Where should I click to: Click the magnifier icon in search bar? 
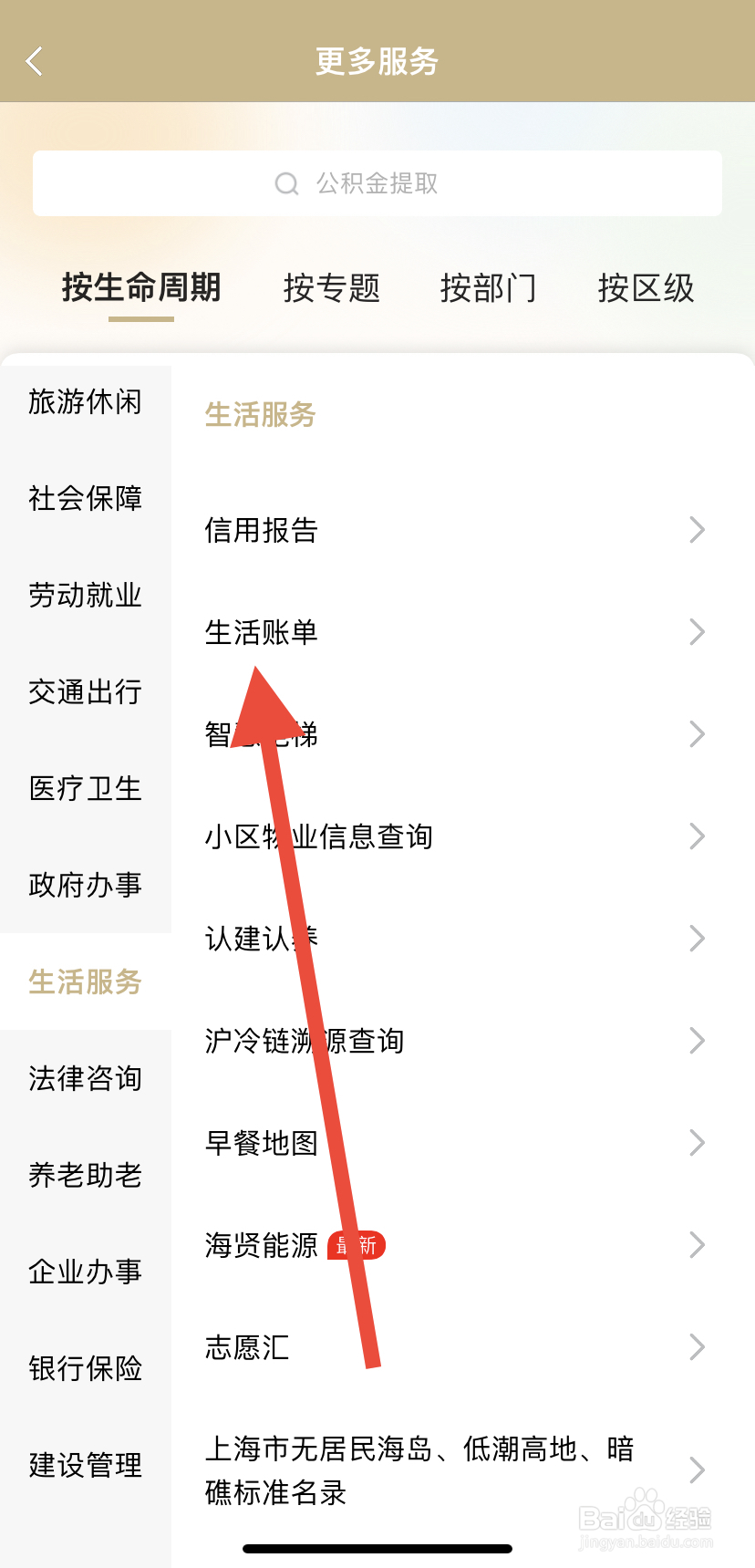286,182
